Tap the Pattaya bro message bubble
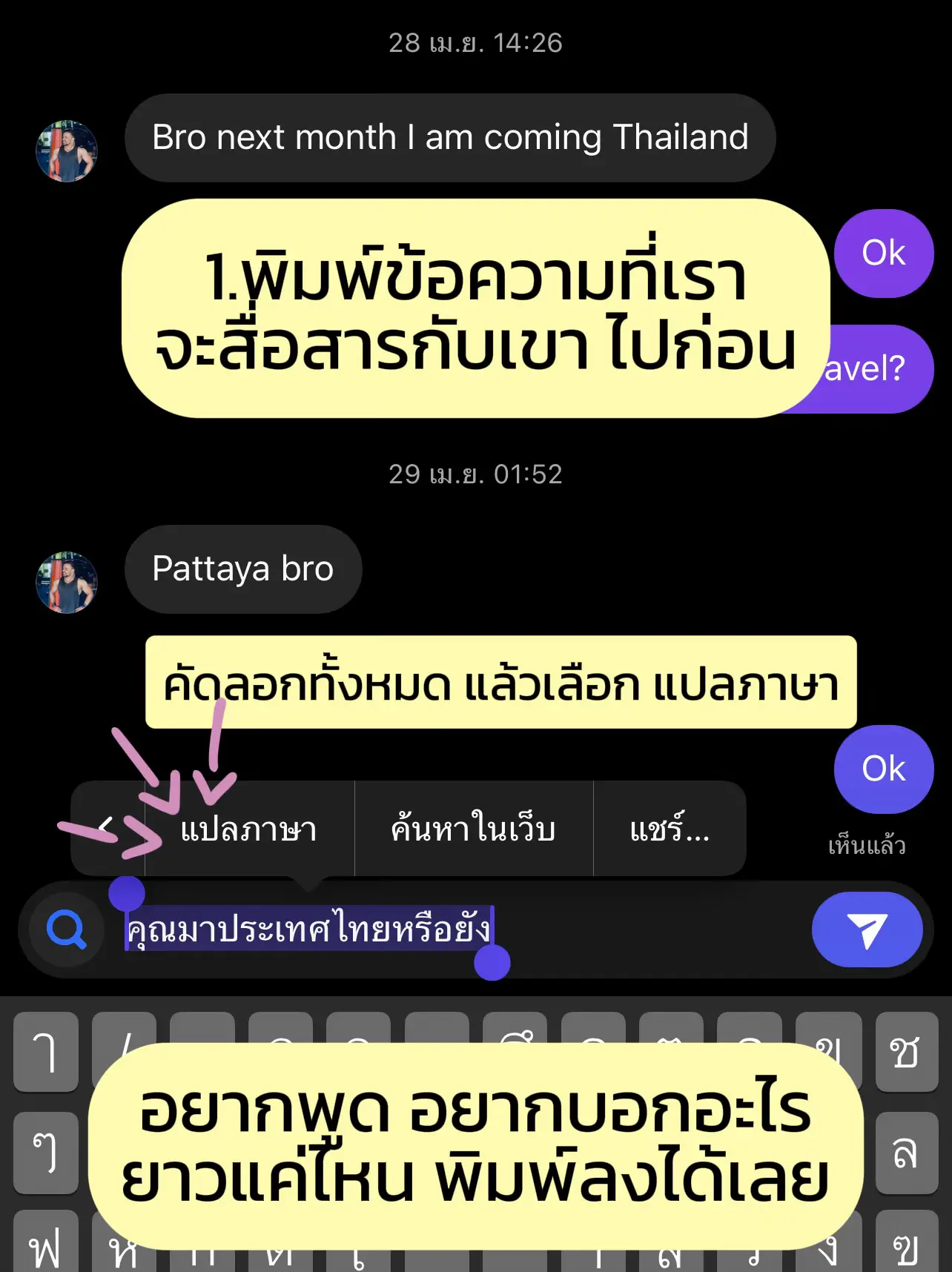952x1272 pixels. coord(242,569)
